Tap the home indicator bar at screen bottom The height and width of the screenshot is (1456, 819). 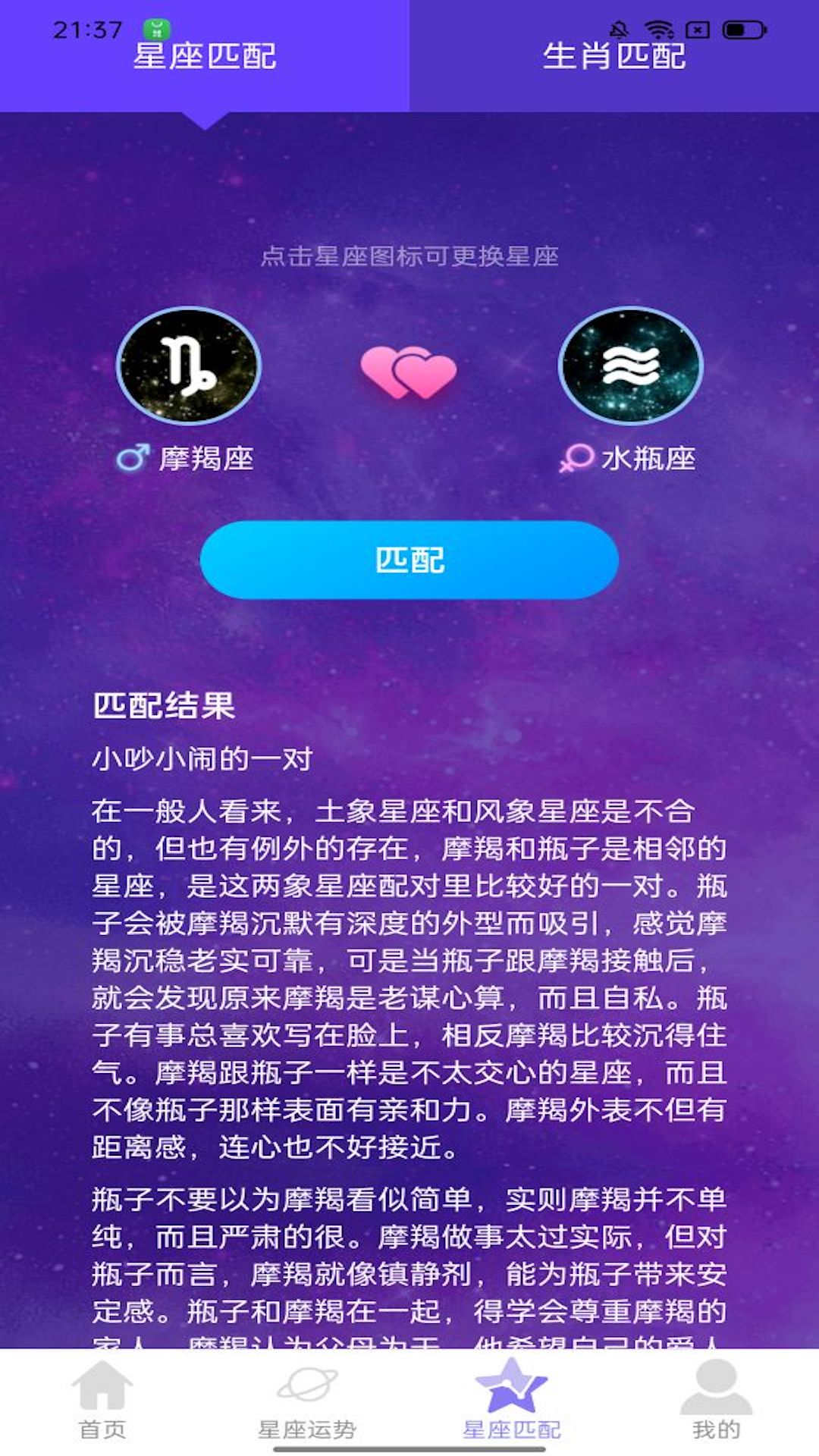click(x=409, y=1451)
